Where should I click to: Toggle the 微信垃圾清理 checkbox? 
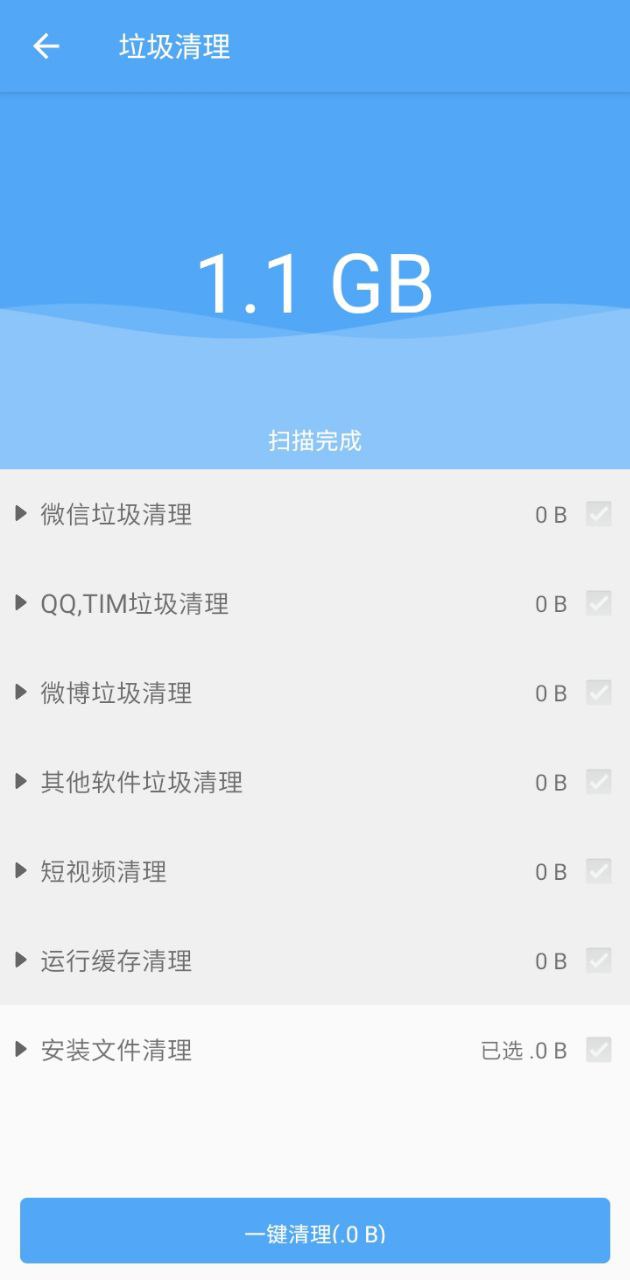click(599, 514)
